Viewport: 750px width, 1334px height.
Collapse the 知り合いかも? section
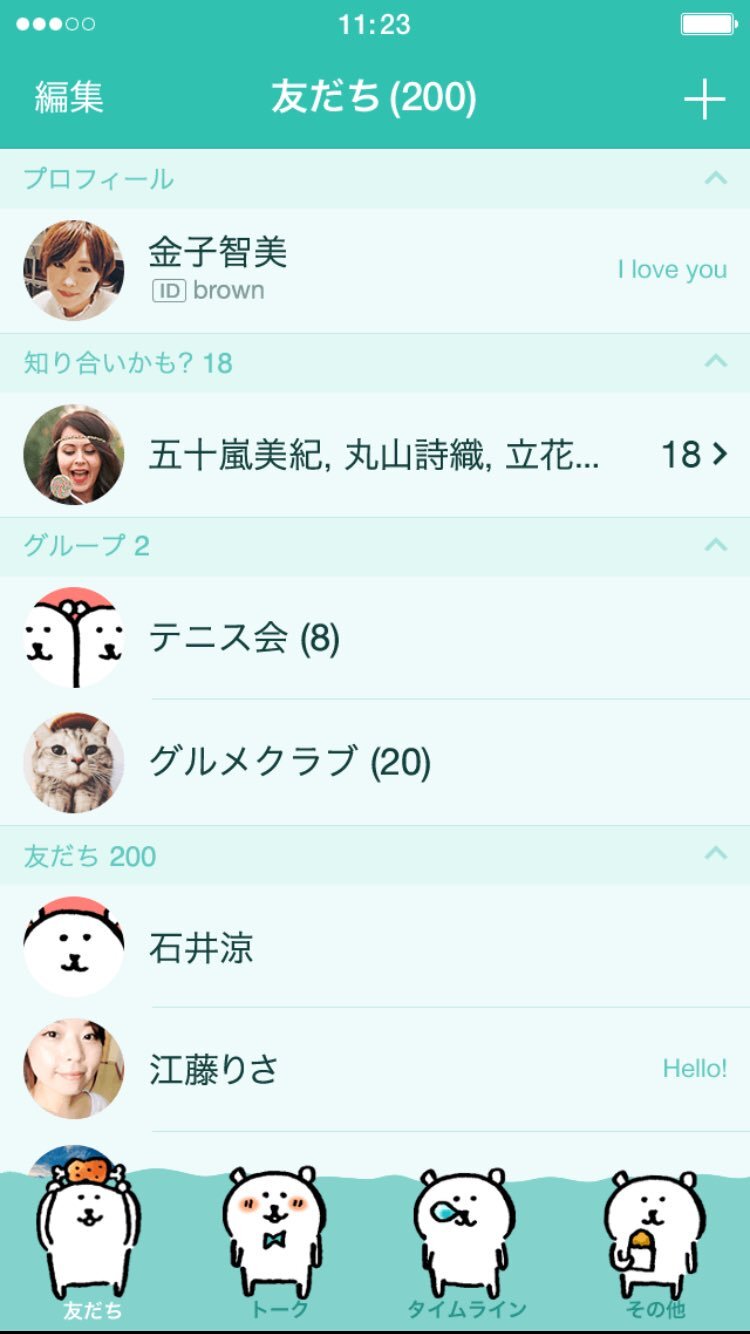(x=715, y=362)
